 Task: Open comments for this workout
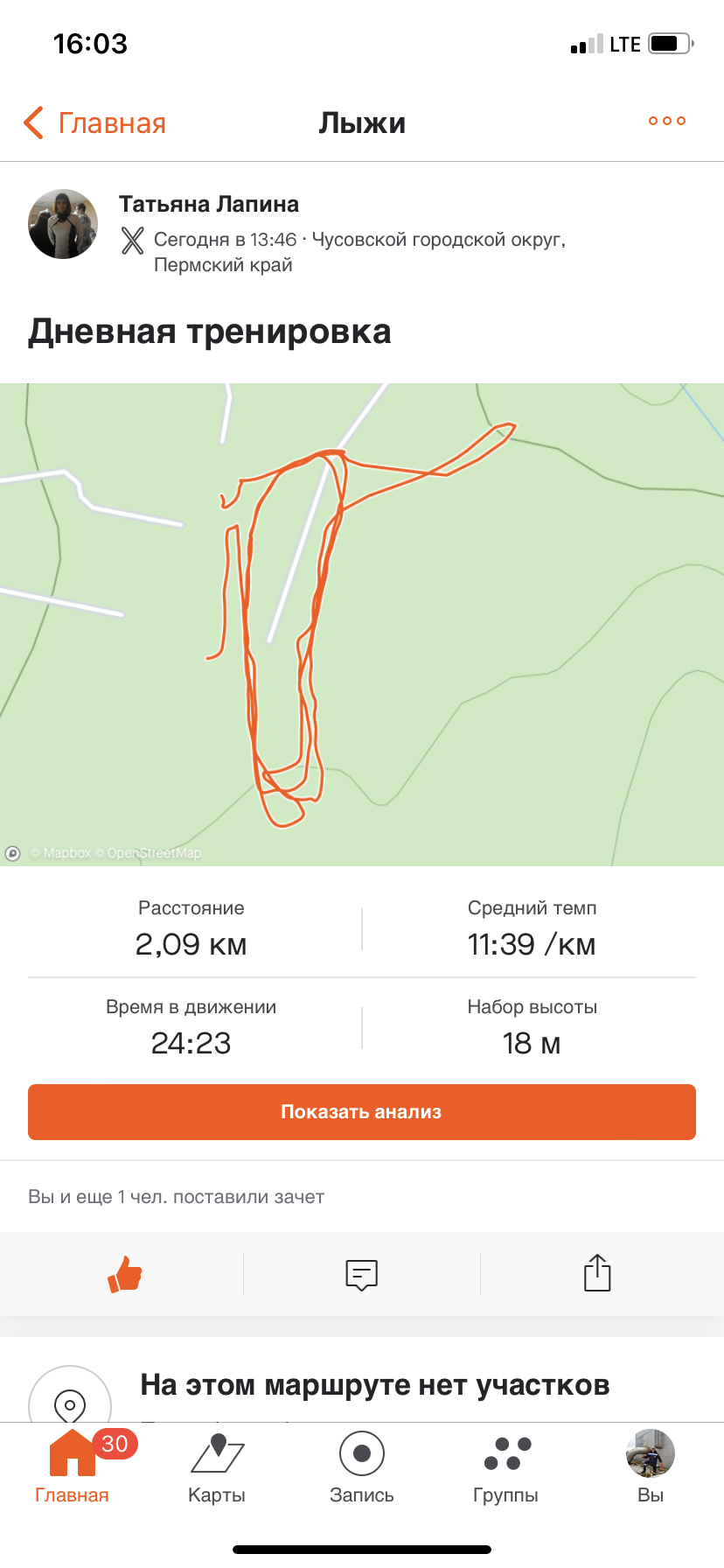coord(361,1274)
